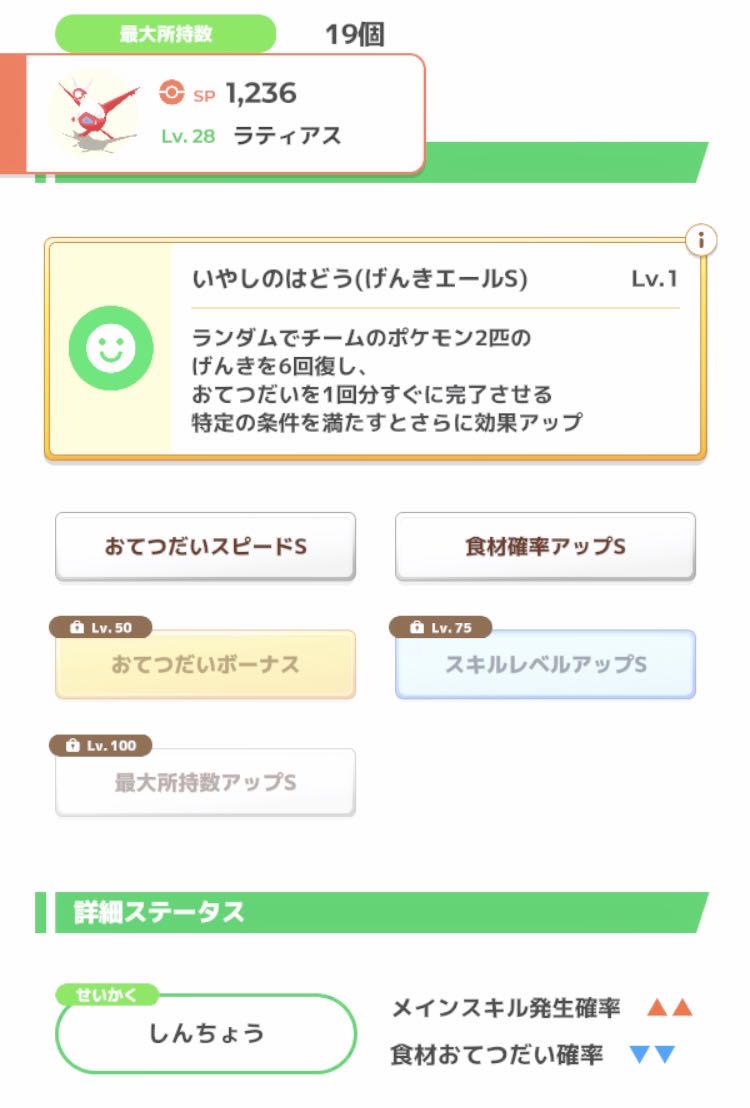750x1108 pixels.
Task: Open the ラティアス Pokémon card
Action: pyautogui.click(x=225, y=113)
